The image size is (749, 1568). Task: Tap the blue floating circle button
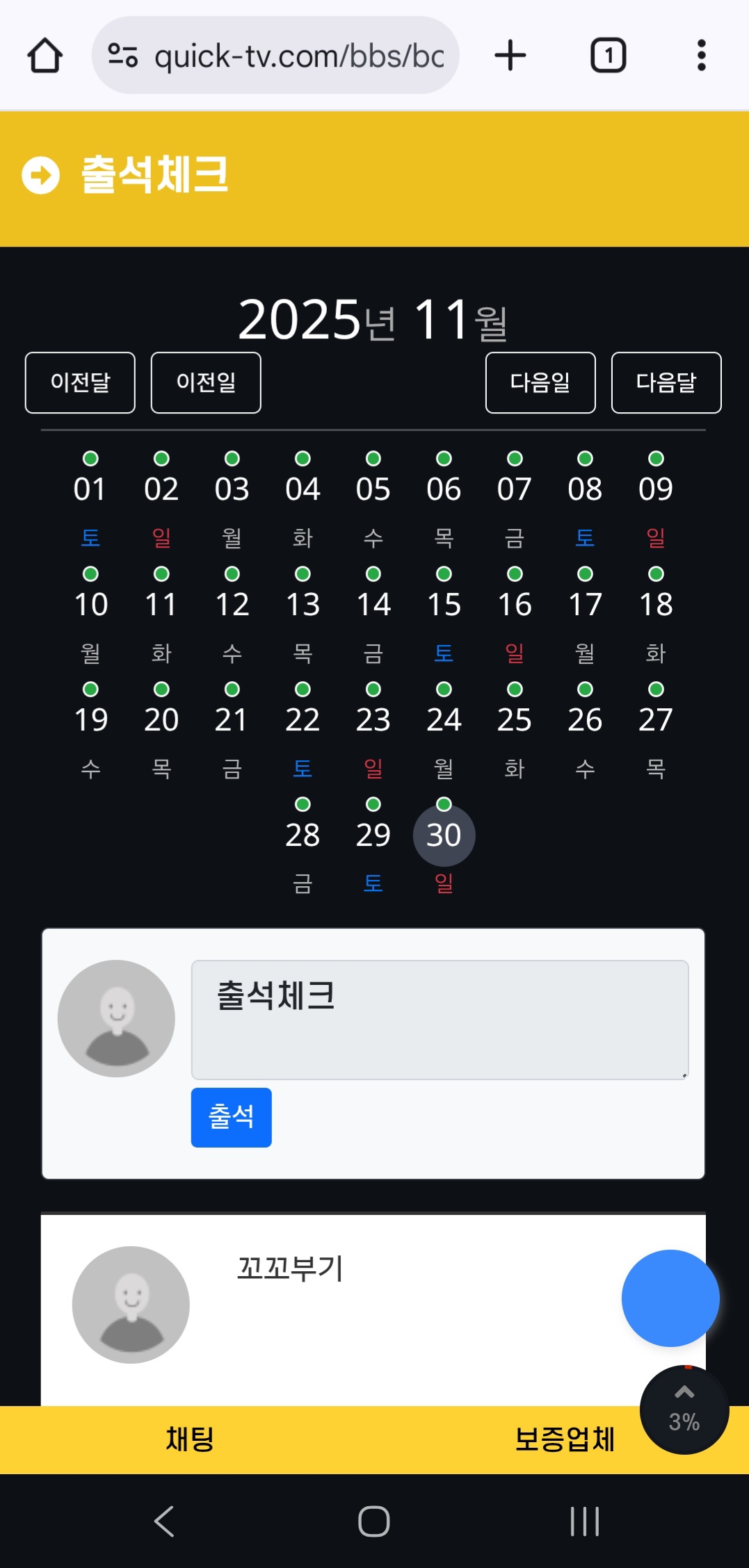pos(670,1298)
